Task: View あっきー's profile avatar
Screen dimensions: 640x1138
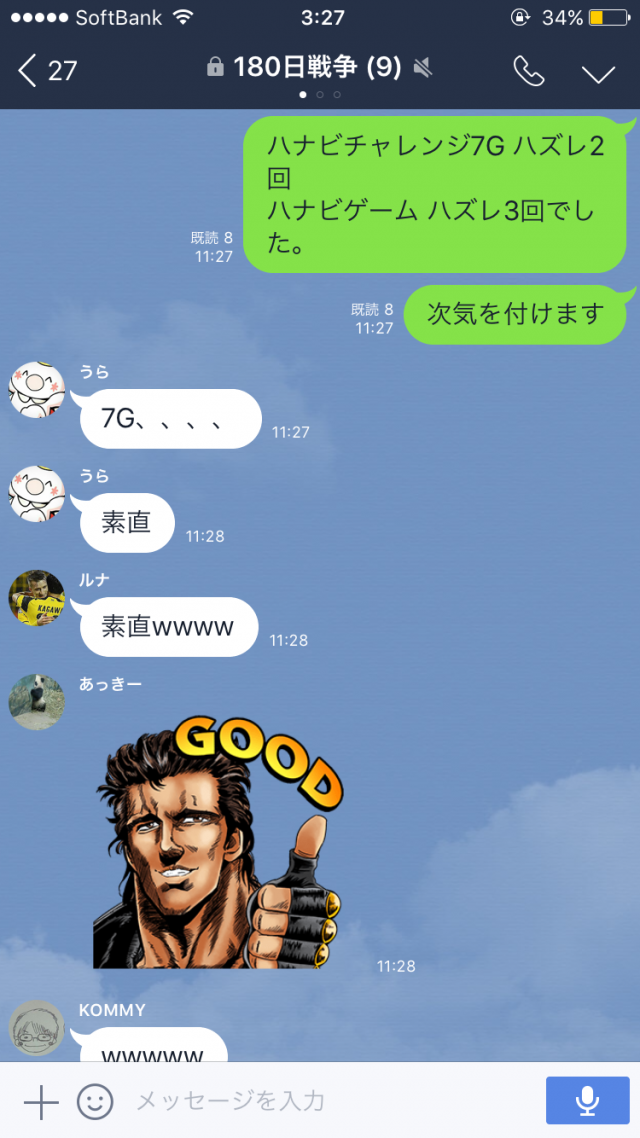Action: [x=37, y=702]
